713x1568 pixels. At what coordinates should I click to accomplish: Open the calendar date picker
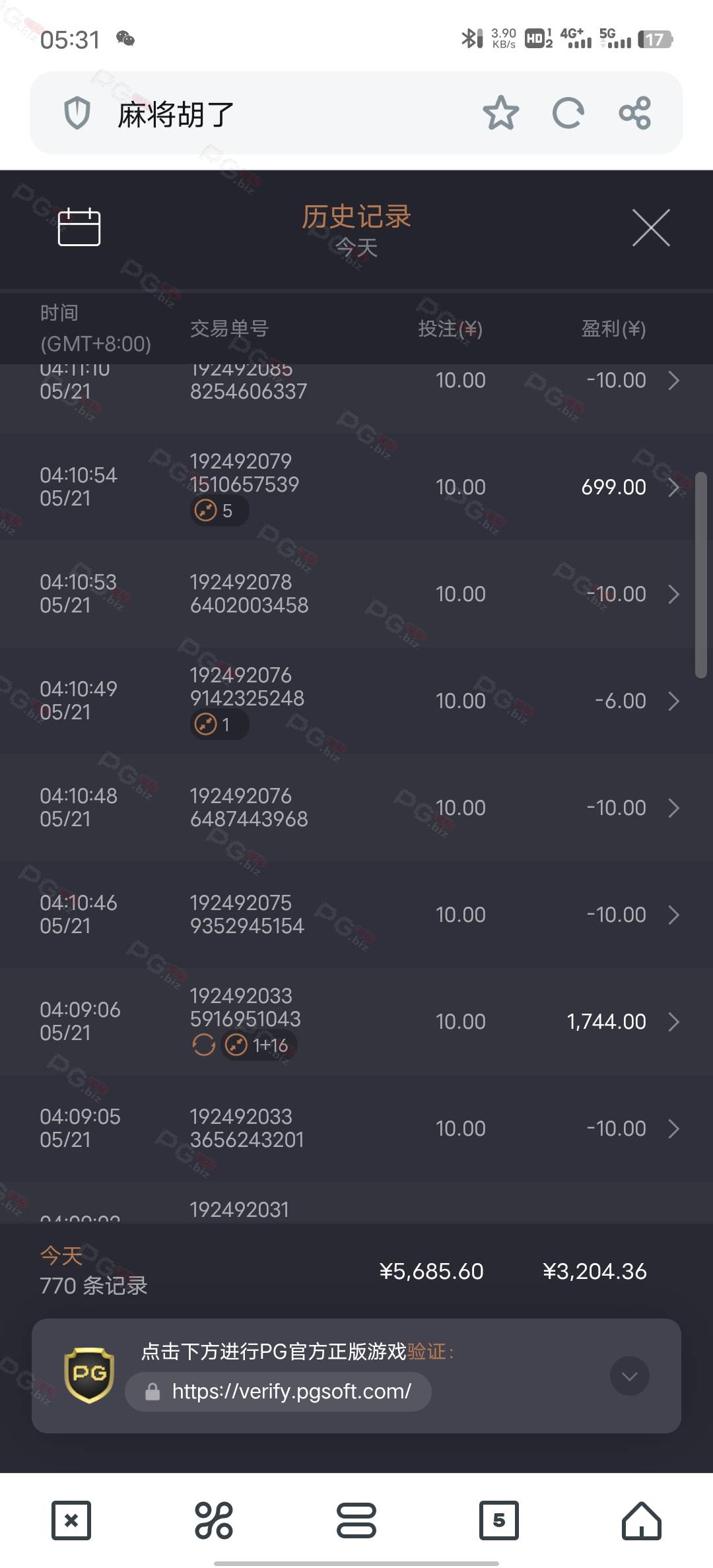click(x=79, y=227)
